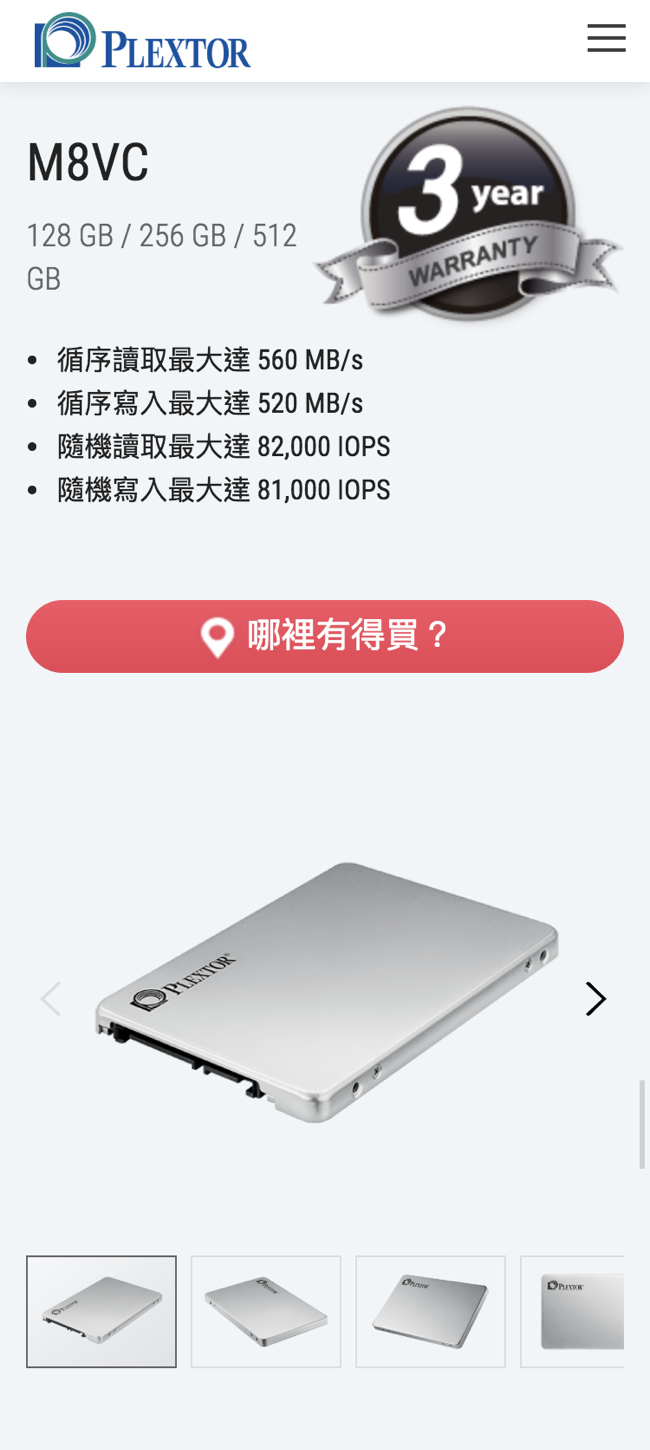The width and height of the screenshot is (650, 1450).
Task: Select the third SSD thumbnail
Action: pos(431,1311)
